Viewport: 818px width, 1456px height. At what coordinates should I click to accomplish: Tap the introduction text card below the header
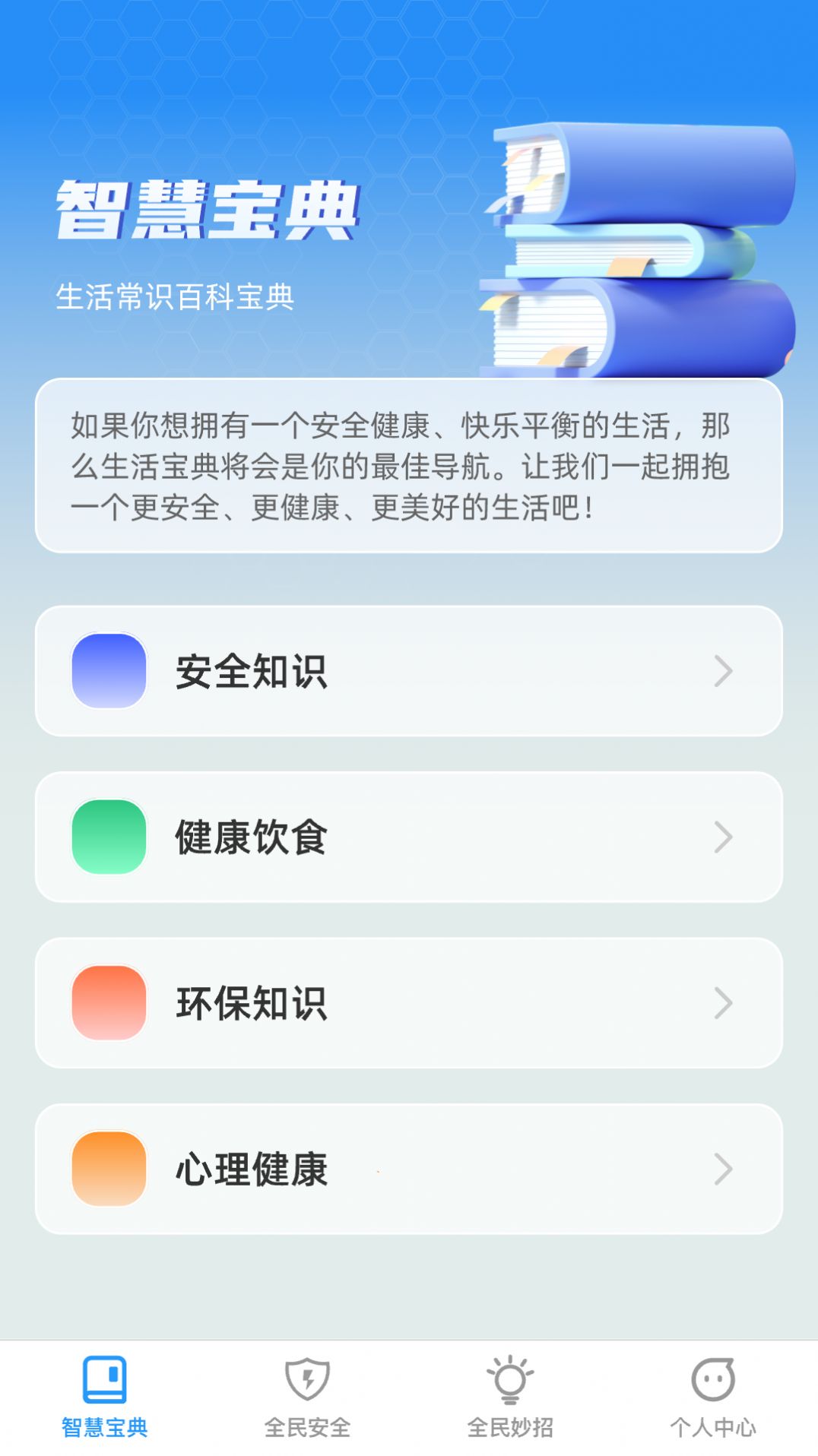409,464
